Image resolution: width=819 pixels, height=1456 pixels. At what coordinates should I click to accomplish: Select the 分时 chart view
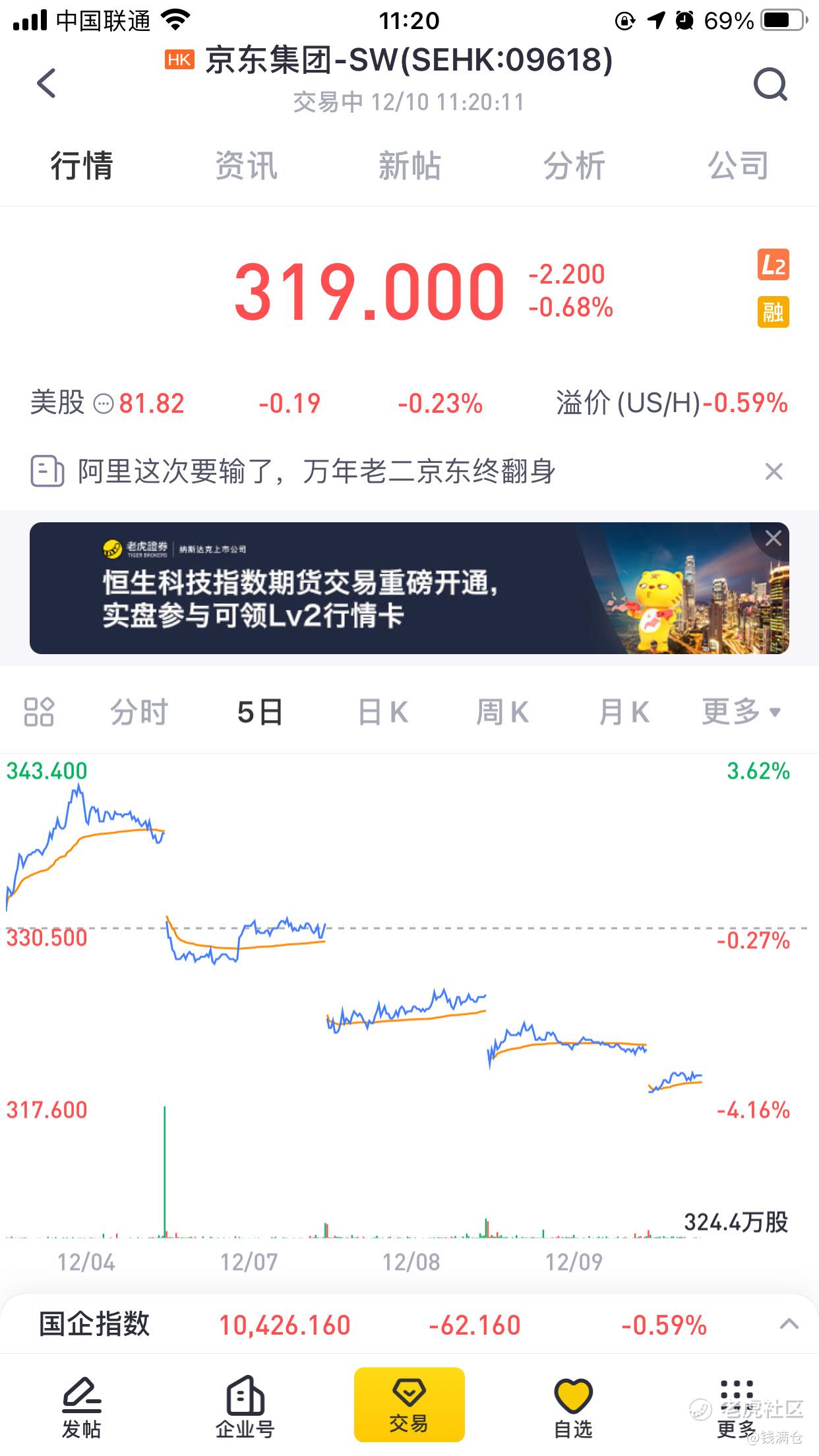139,712
